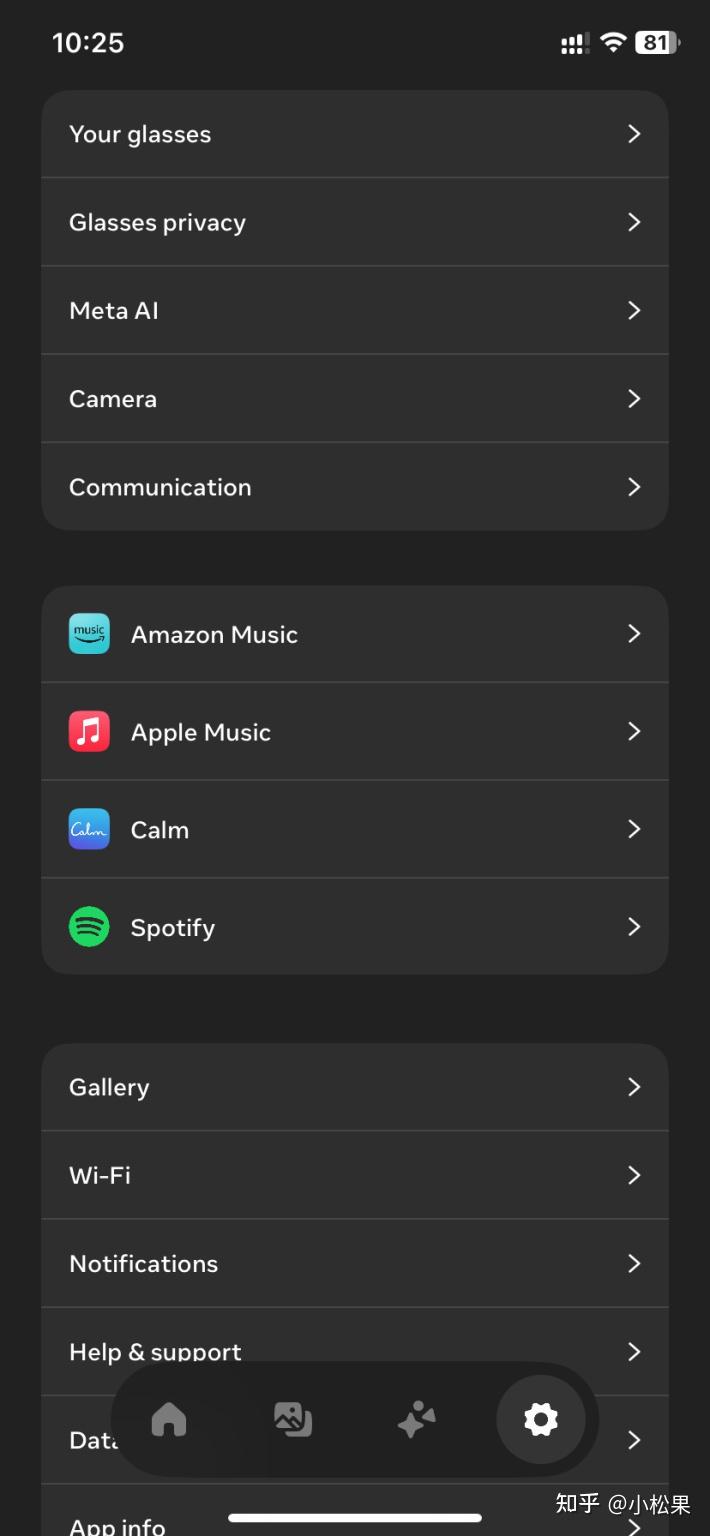Image resolution: width=710 pixels, height=1536 pixels.
Task: Open Communication settings
Action: click(354, 487)
